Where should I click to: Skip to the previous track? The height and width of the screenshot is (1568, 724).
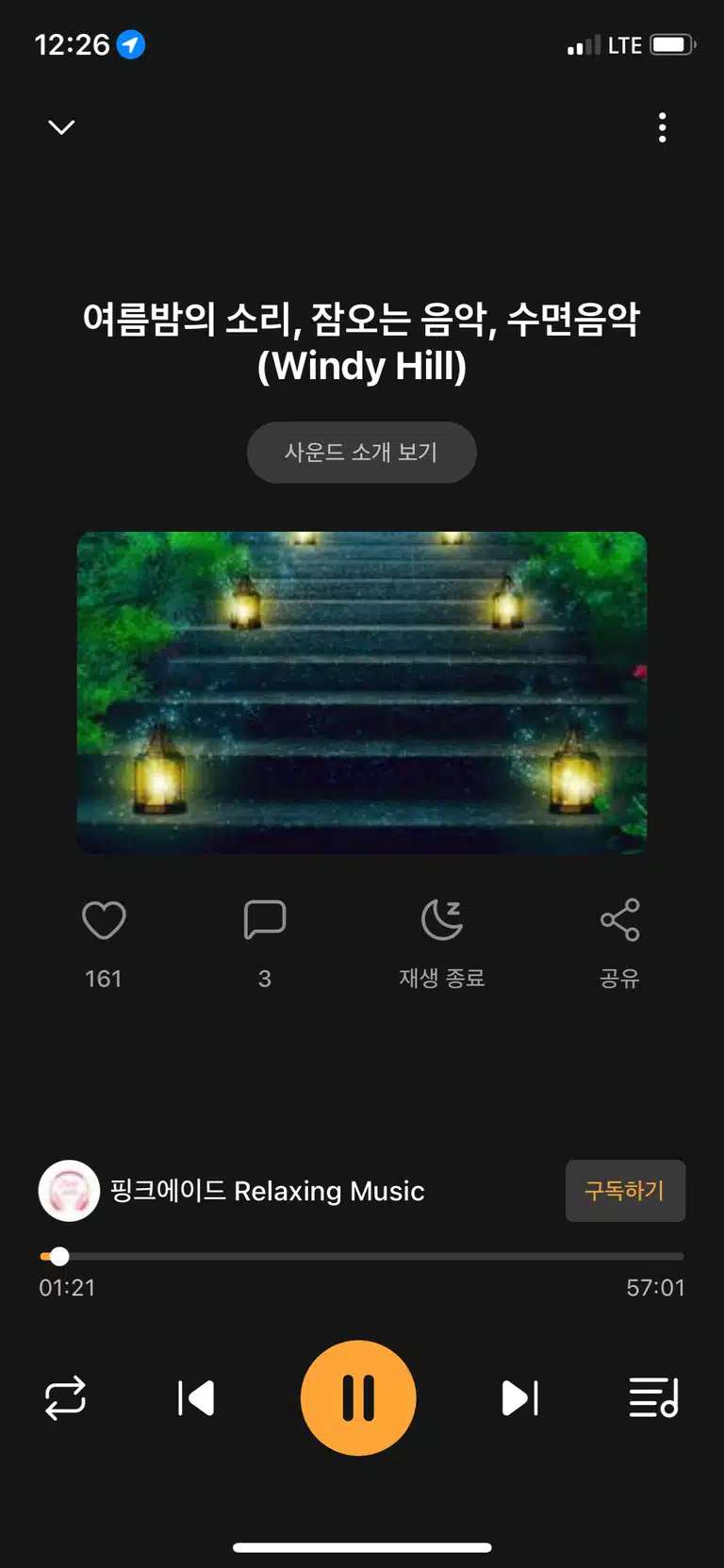pos(196,1398)
